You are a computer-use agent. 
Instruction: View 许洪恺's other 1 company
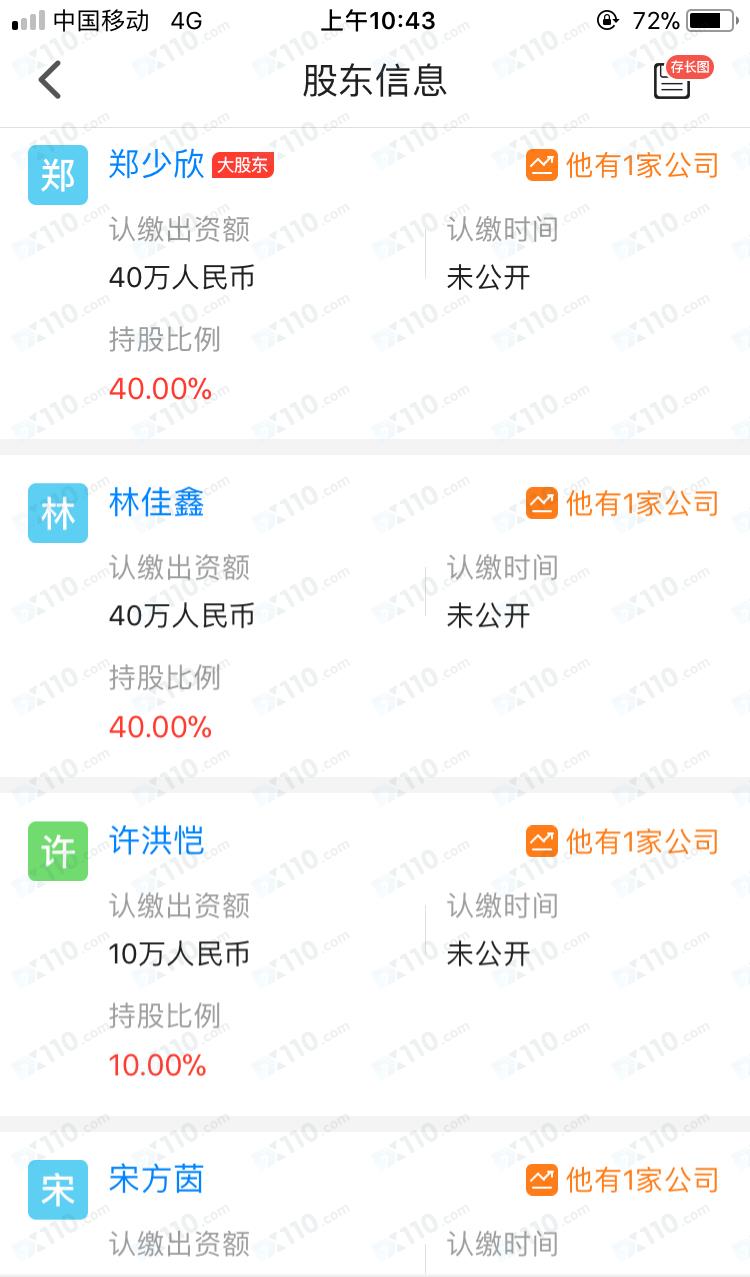(623, 841)
